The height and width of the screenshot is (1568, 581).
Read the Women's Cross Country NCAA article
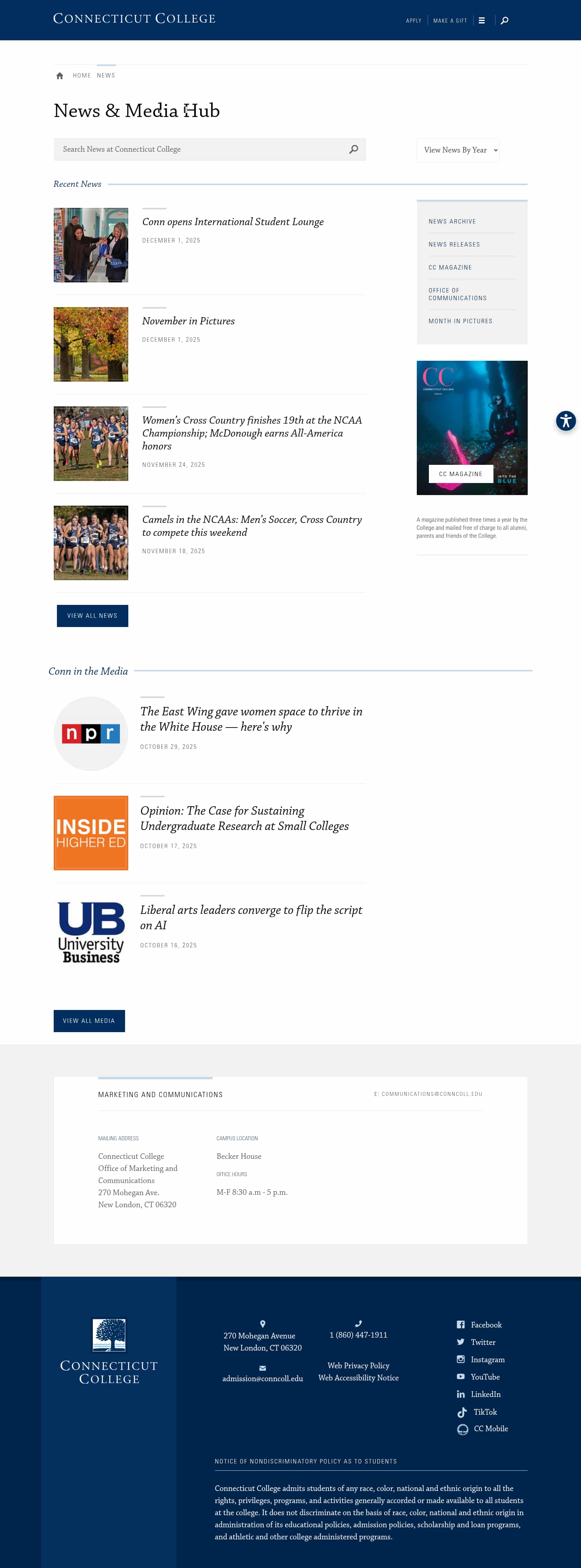click(251, 433)
